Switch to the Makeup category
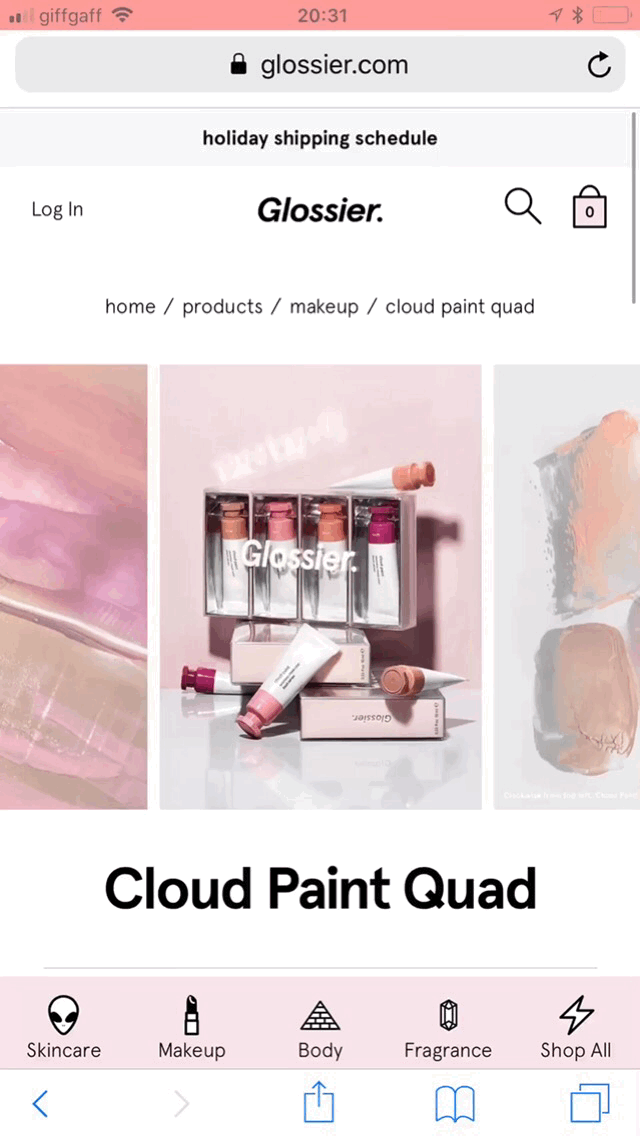Image resolution: width=640 pixels, height=1137 pixels. [192, 1027]
